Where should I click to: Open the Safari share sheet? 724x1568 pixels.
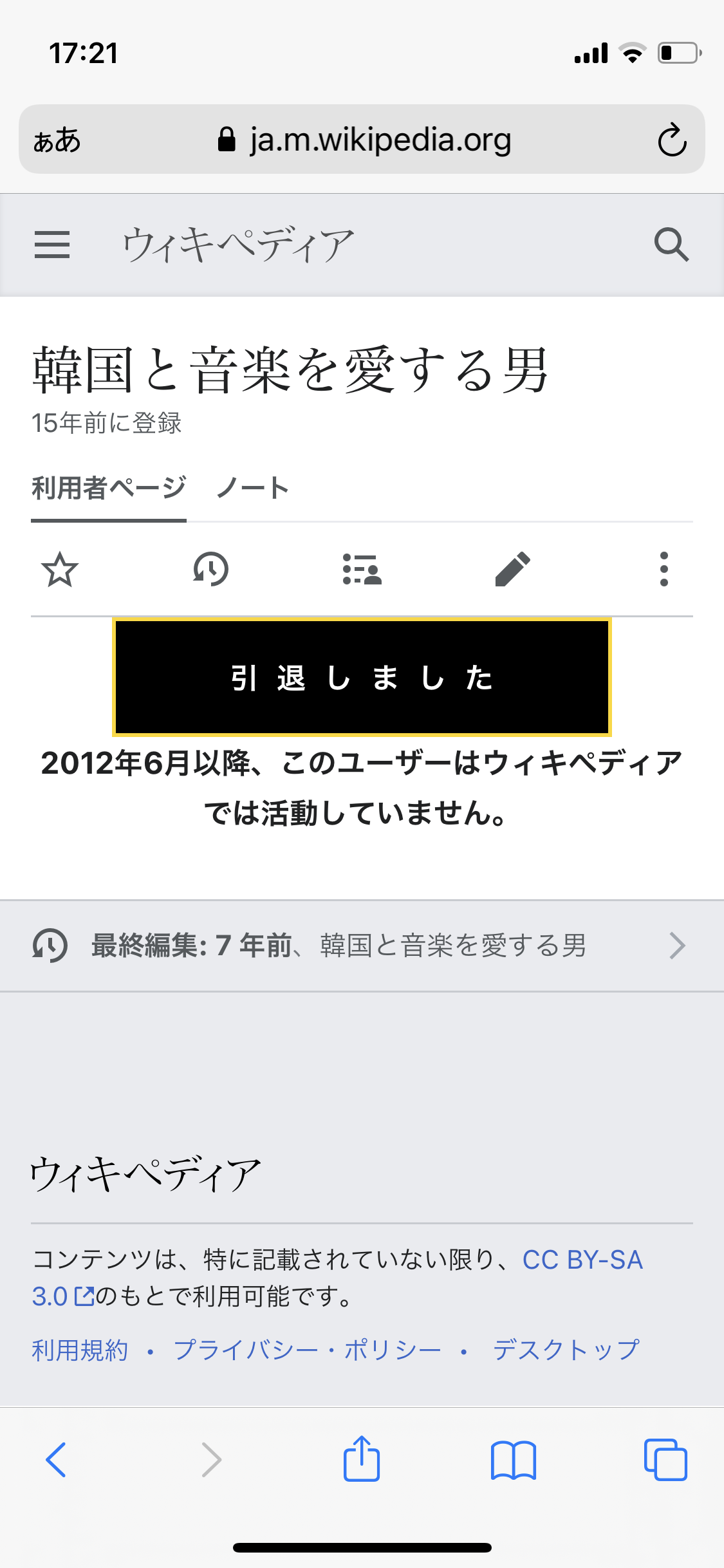(x=362, y=1459)
